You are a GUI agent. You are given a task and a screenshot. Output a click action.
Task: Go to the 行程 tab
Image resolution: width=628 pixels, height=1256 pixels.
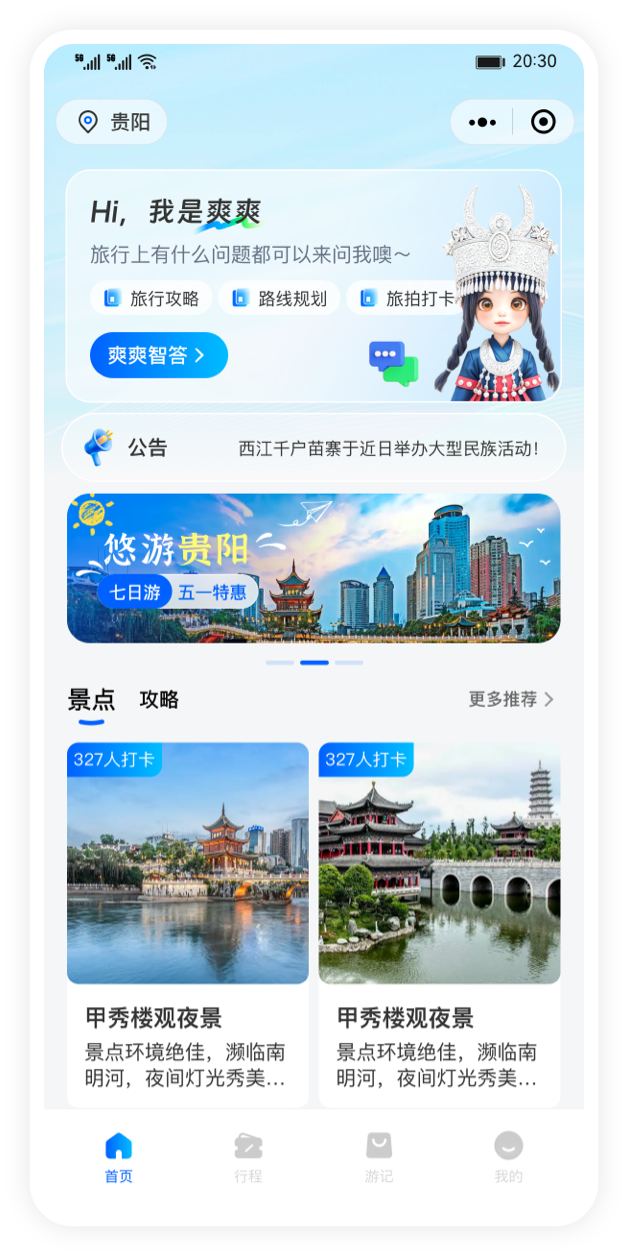248,1158
